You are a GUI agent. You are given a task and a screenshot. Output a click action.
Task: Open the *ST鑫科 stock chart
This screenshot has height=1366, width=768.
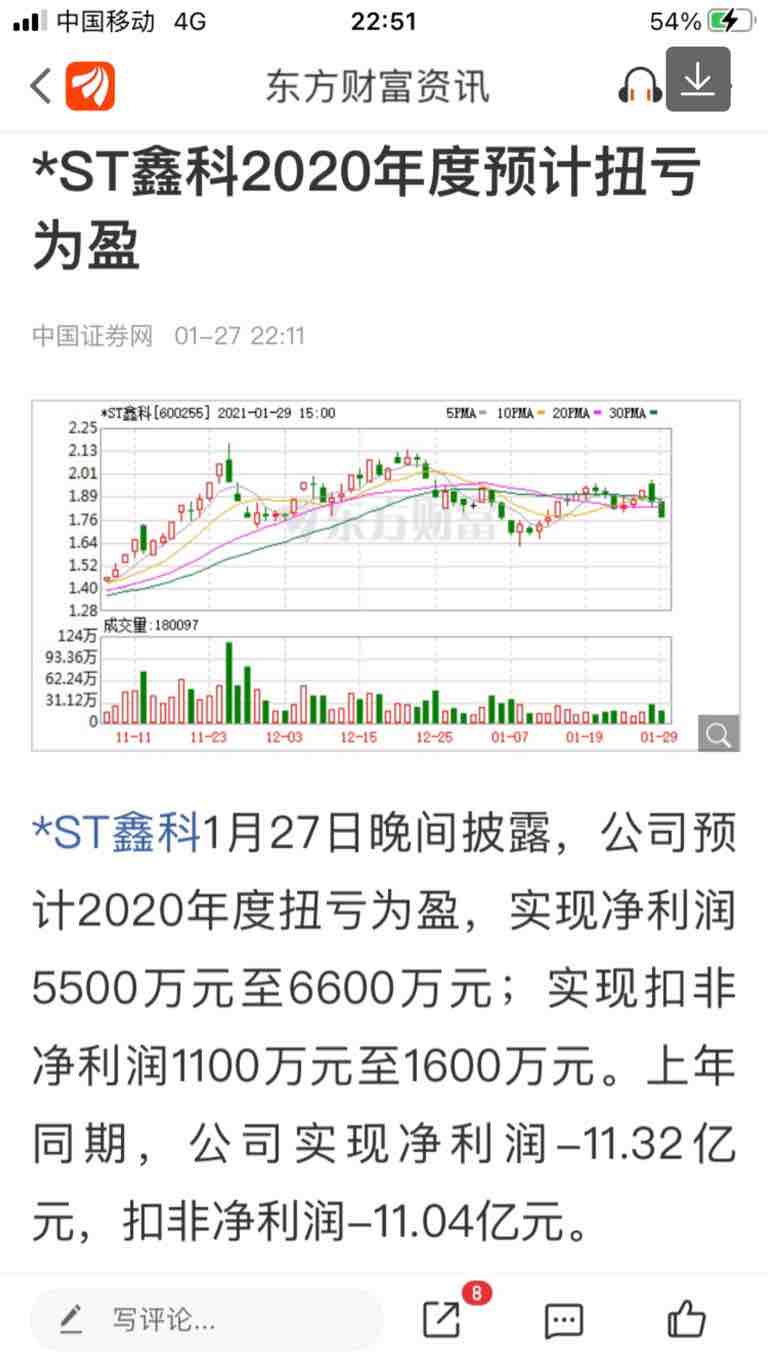point(386,576)
